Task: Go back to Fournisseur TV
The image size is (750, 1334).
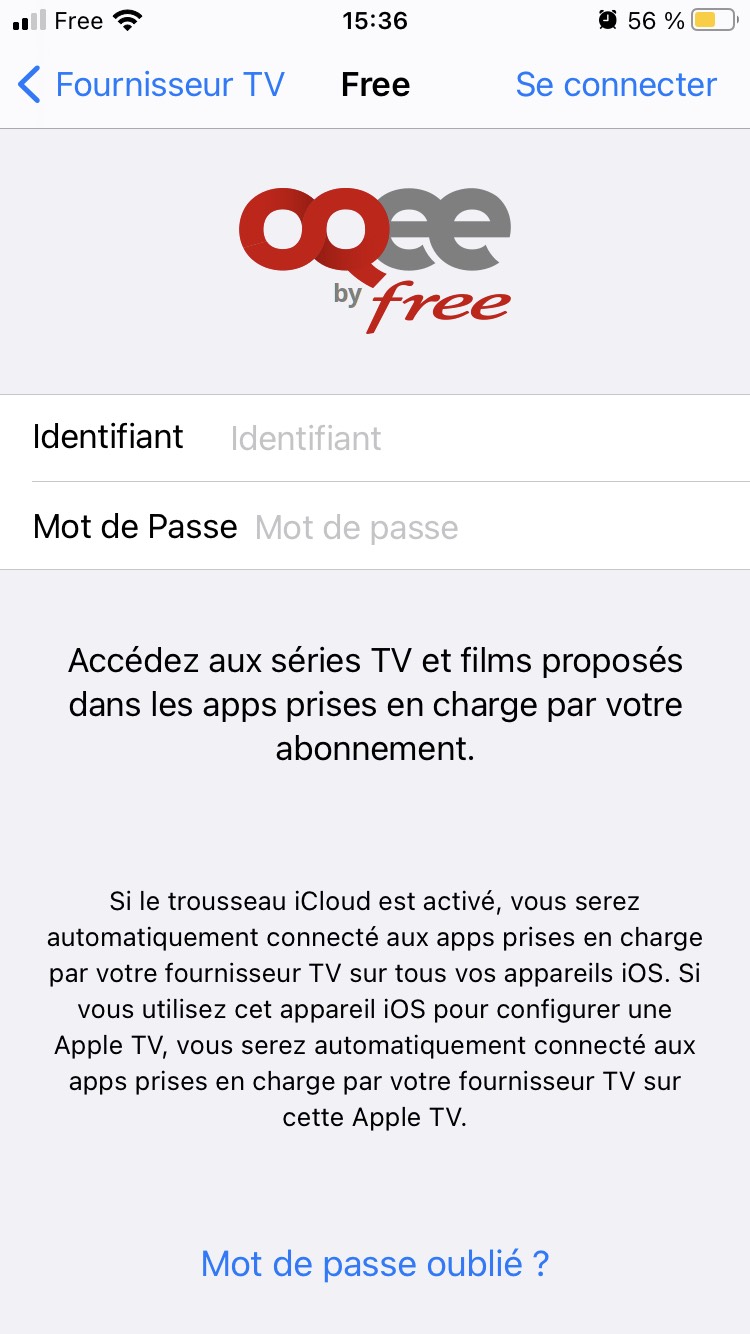Action: pyautogui.click(x=150, y=85)
